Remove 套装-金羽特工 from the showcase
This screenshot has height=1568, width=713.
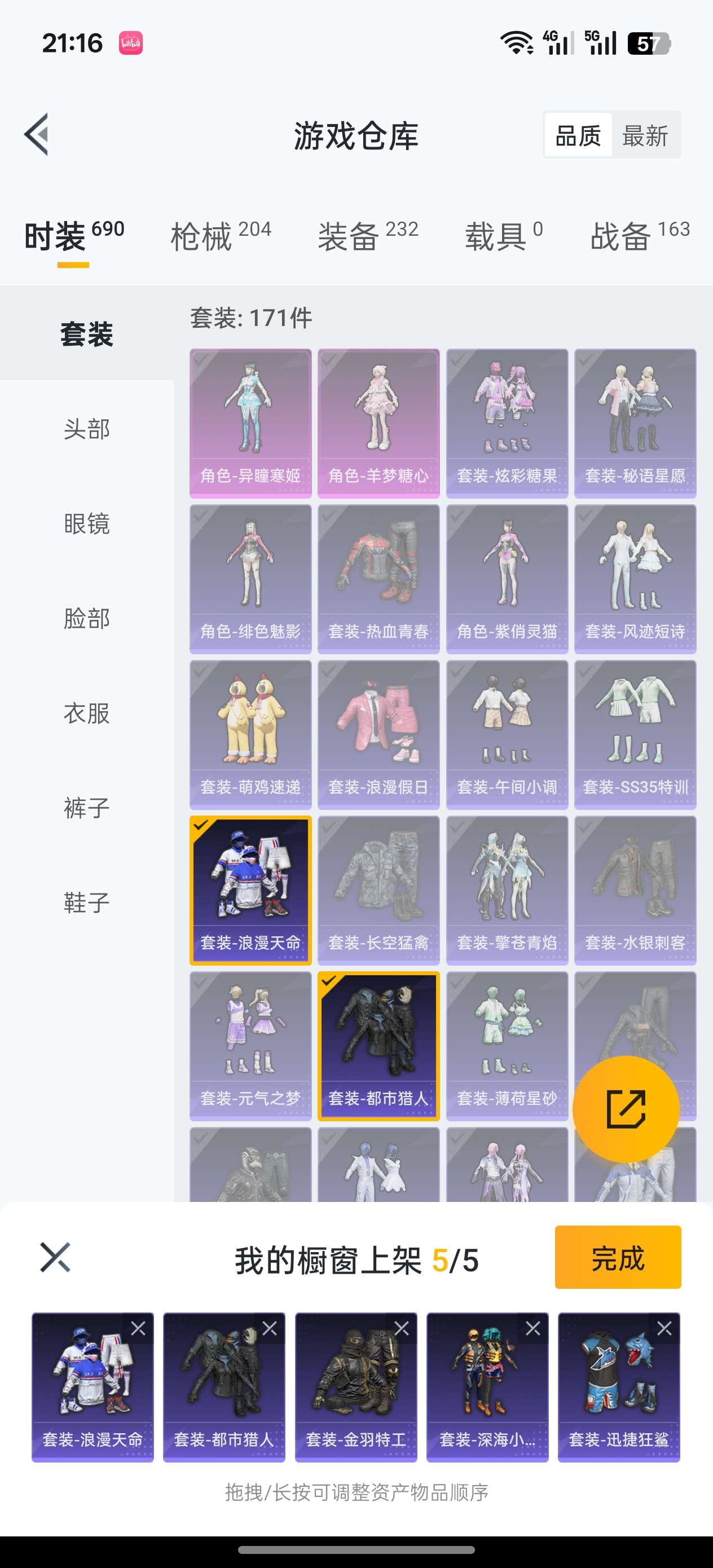point(401,1329)
